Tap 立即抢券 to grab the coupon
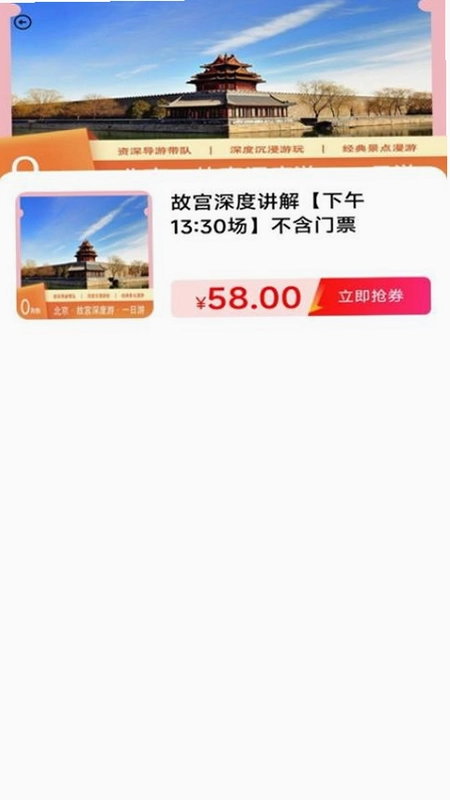The width and height of the screenshot is (450, 800). pyautogui.click(x=371, y=296)
